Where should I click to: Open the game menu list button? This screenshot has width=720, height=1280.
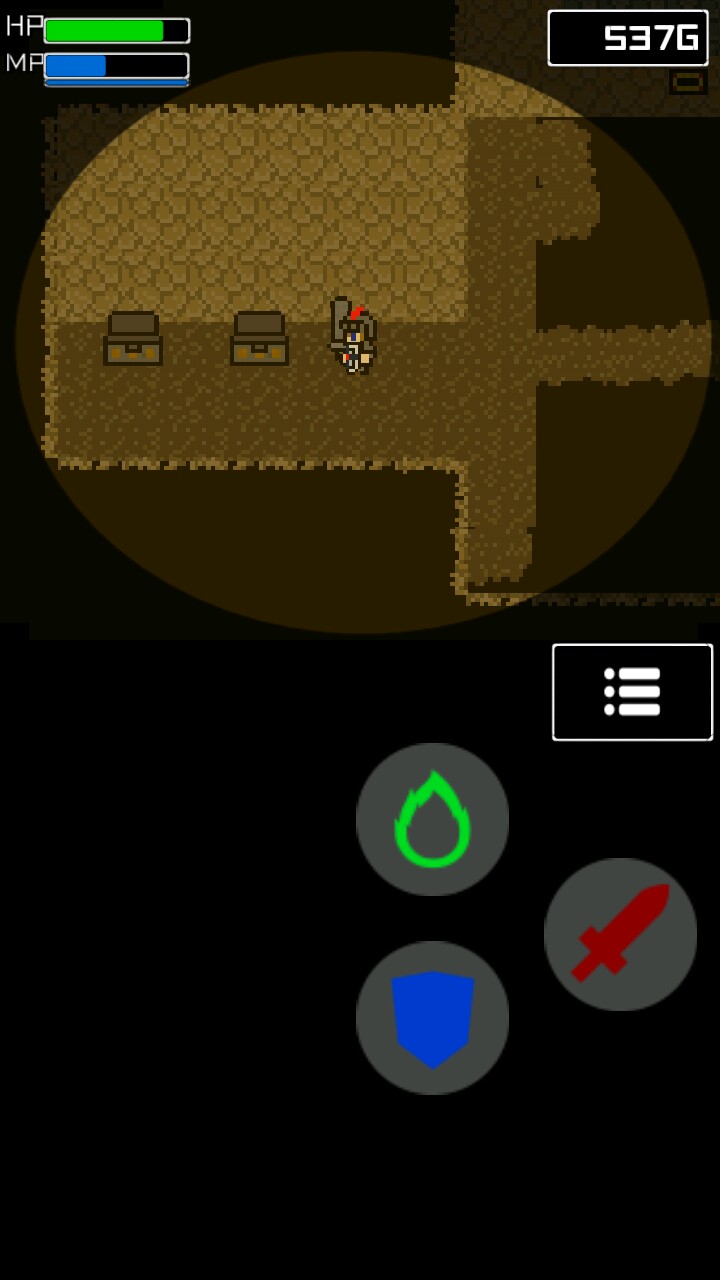click(x=632, y=692)
